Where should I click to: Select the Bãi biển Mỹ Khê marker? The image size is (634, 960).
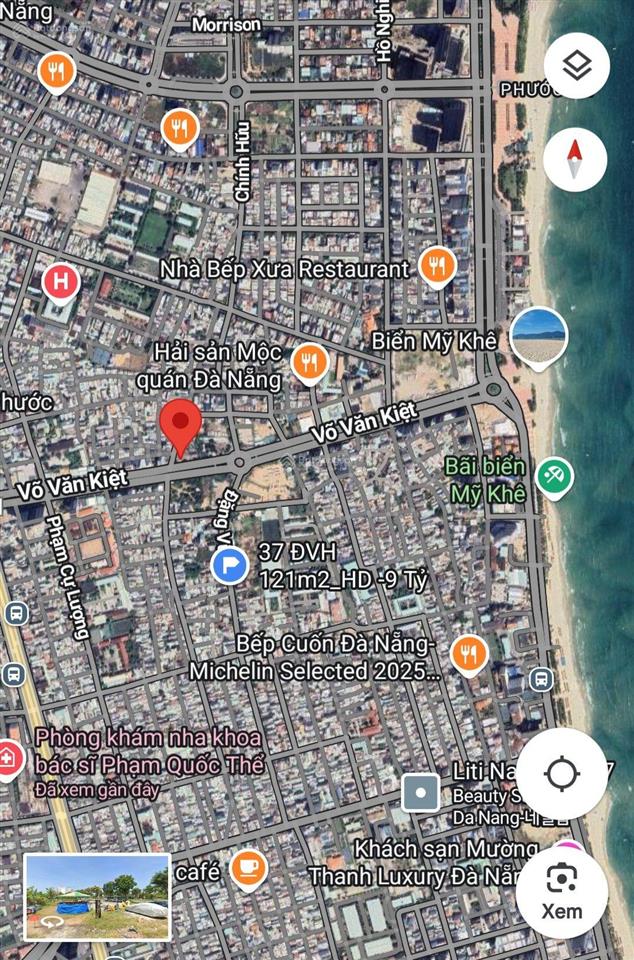(x=552, y=475)
